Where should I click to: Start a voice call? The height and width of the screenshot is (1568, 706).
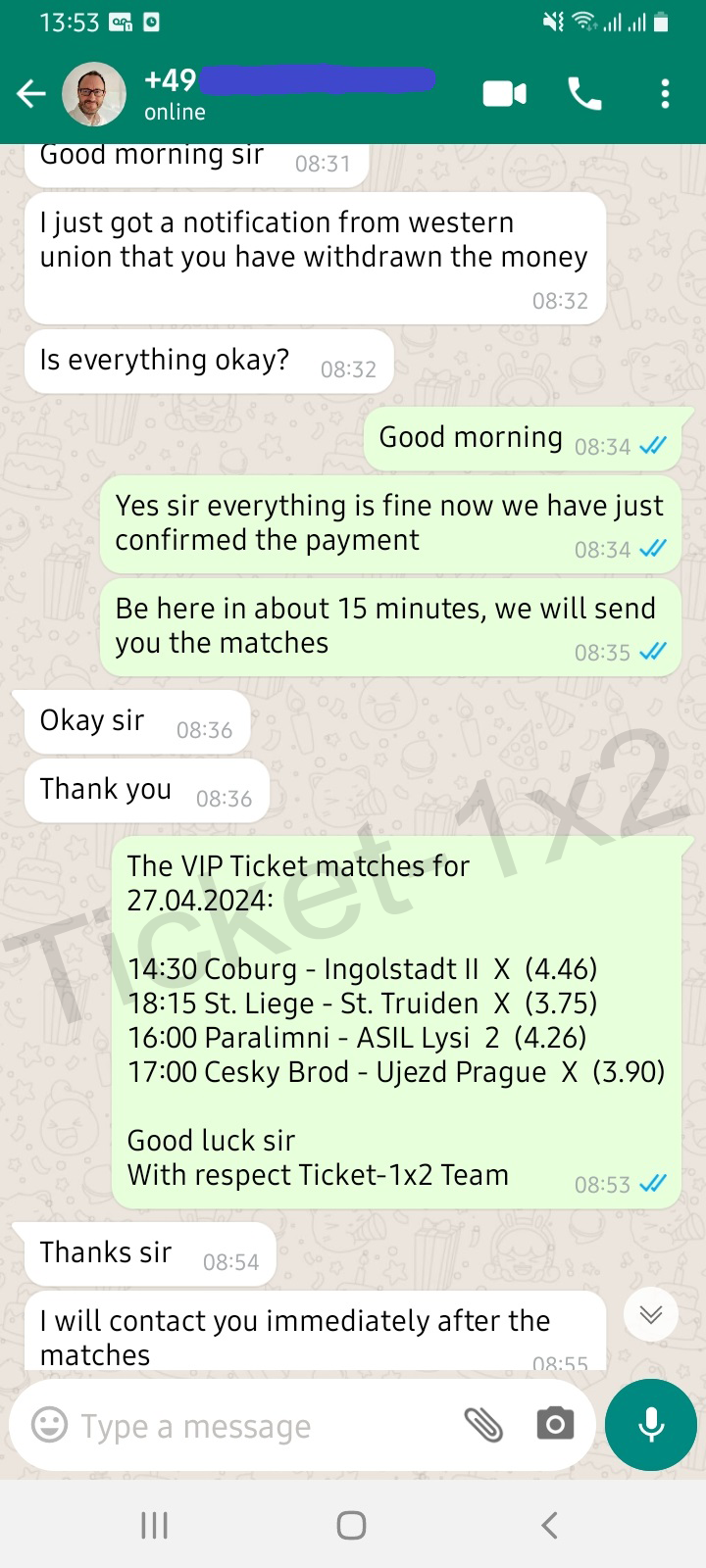tap(585, 94)
